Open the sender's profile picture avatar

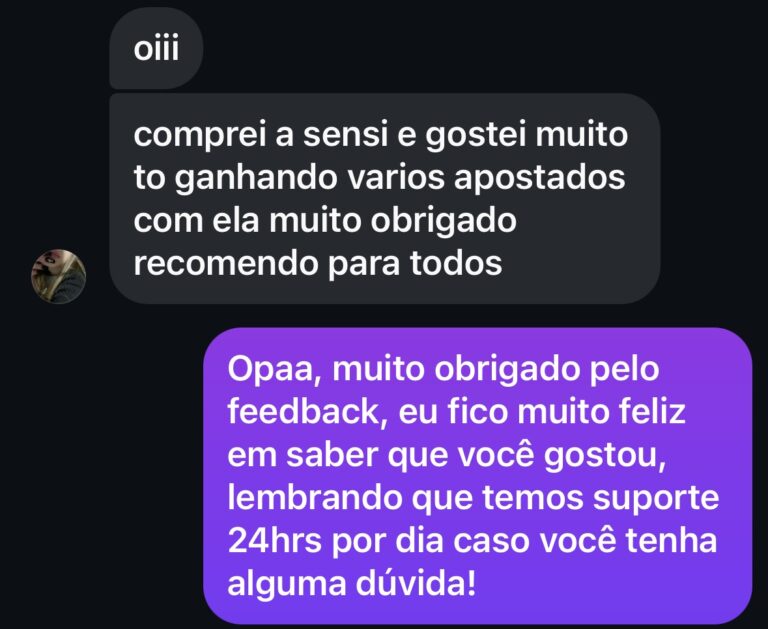[x=59, y=276]
